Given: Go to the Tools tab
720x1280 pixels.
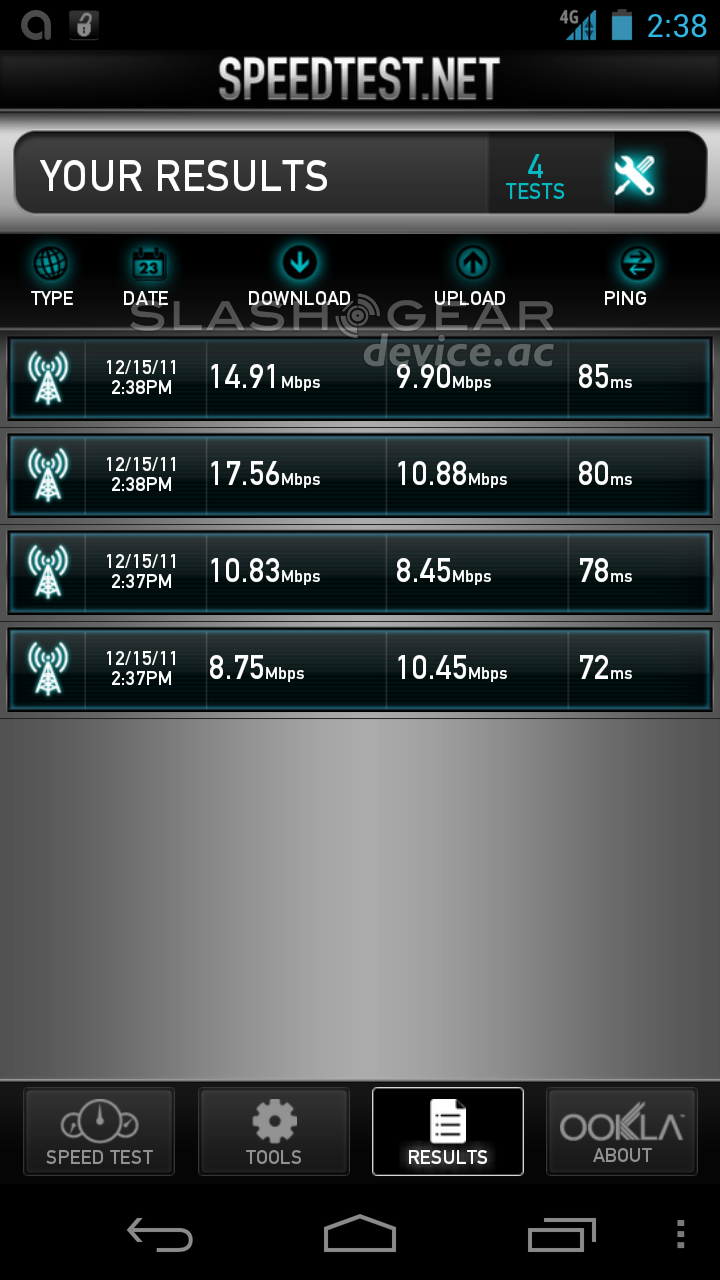Looking at the screenshot, I should click(274, 1131).
